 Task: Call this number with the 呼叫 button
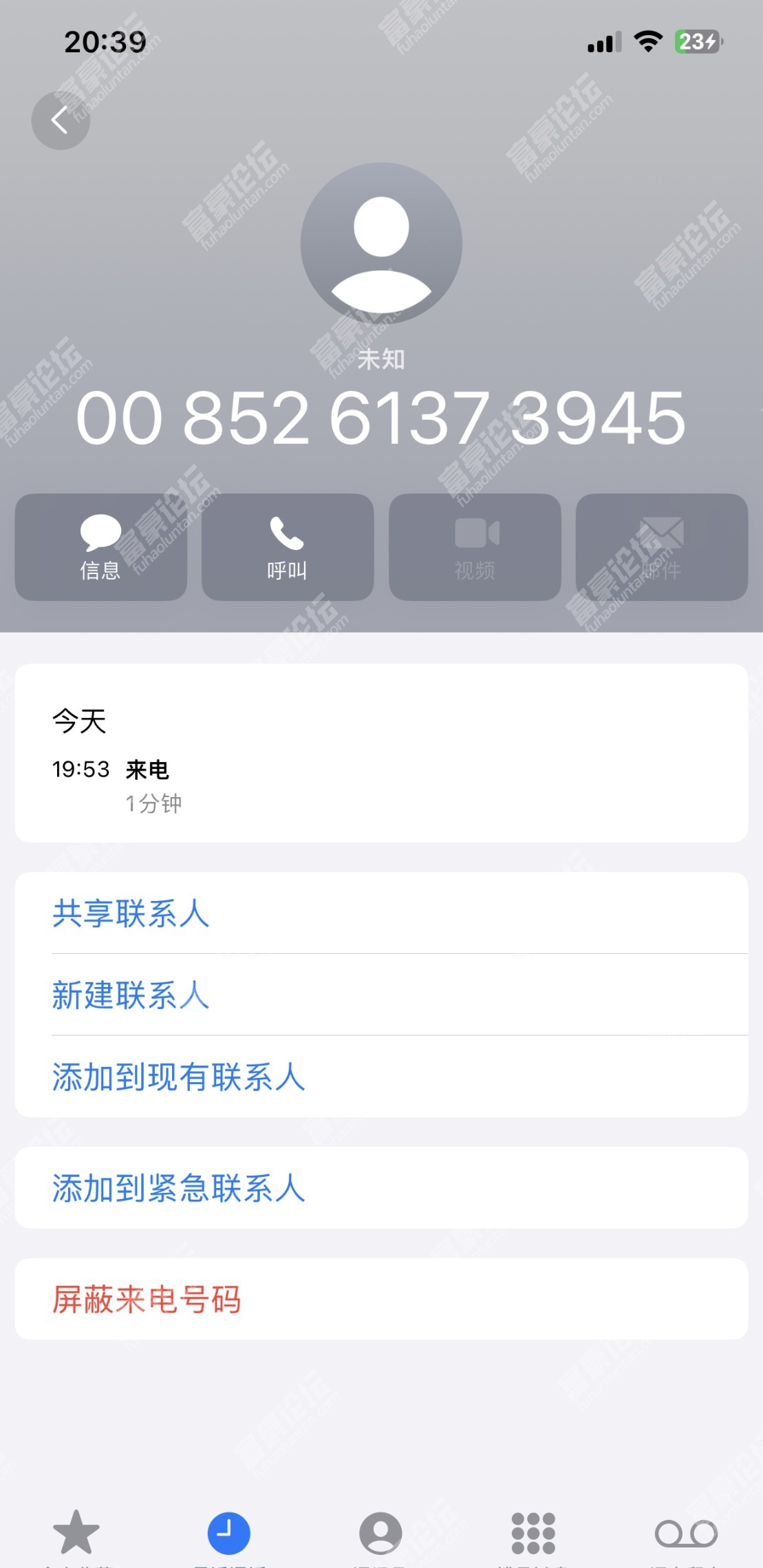point(288,547)
